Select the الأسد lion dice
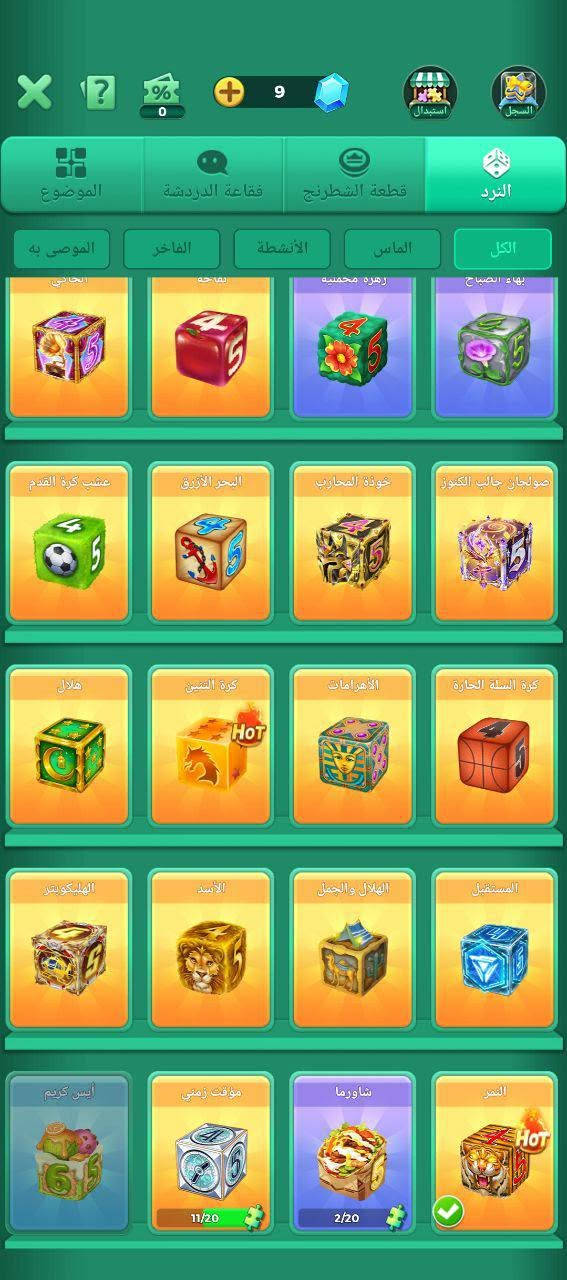The height and width of the screenshot is (1280, 567). tap(211, 949)
